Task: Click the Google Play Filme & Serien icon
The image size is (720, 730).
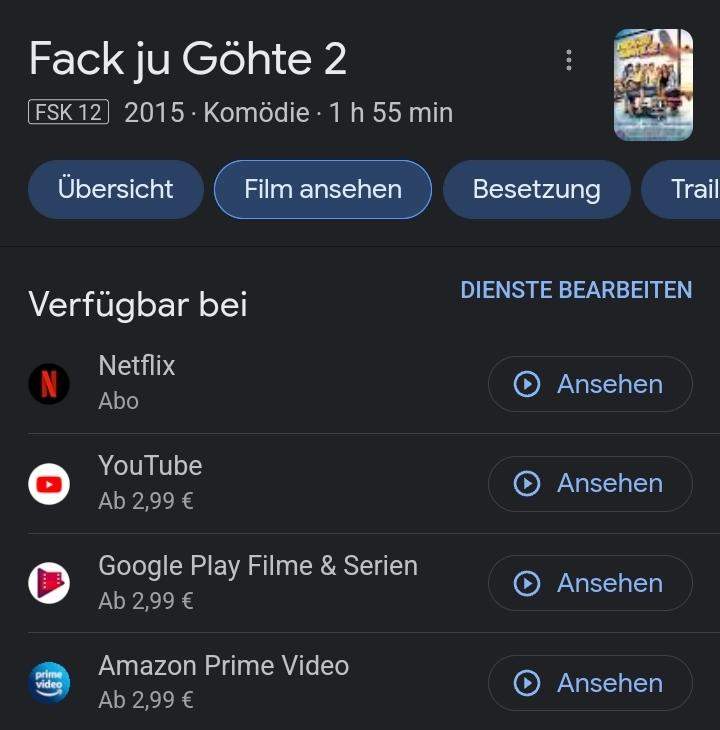Action: pyautogui.click(x=49, y=583)
